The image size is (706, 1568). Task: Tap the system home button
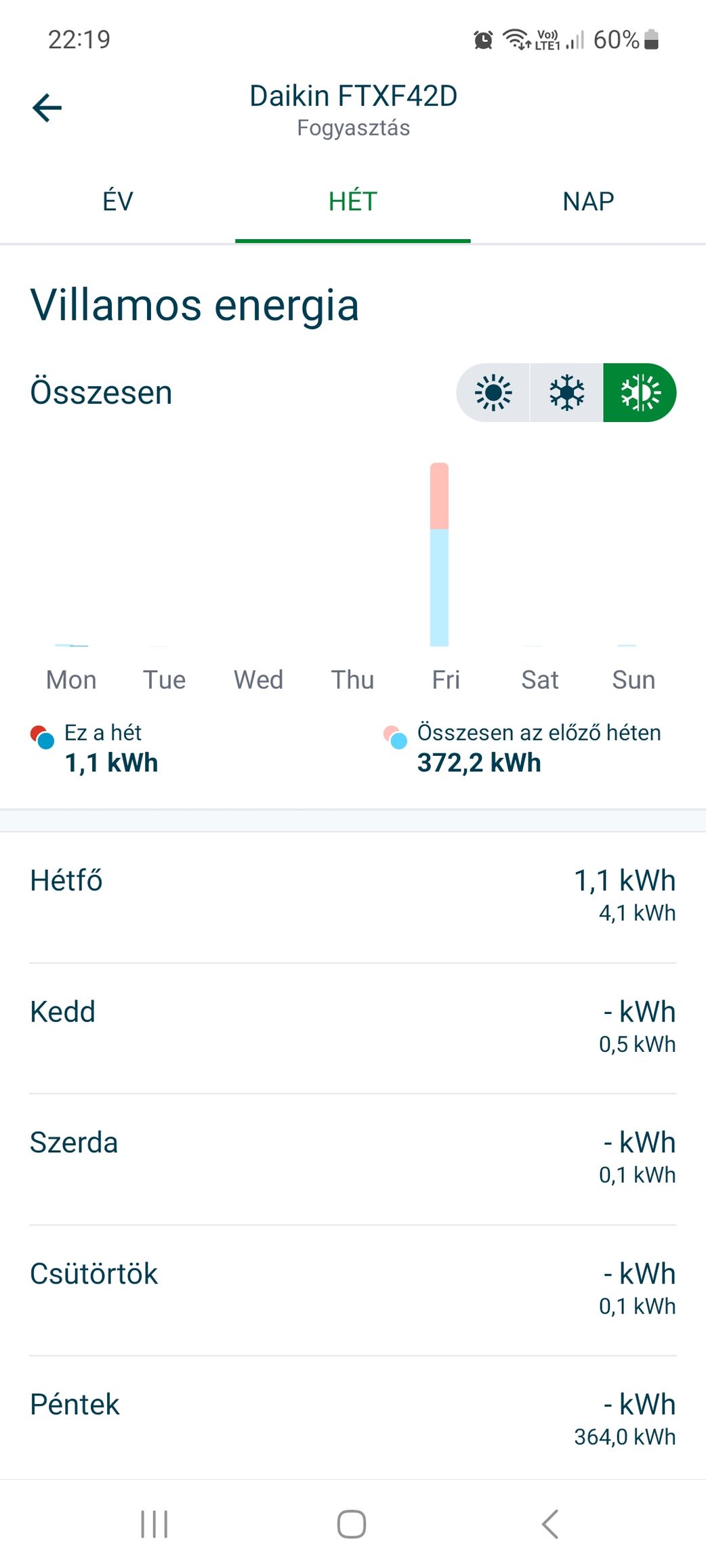click(x=352, y=1524)
